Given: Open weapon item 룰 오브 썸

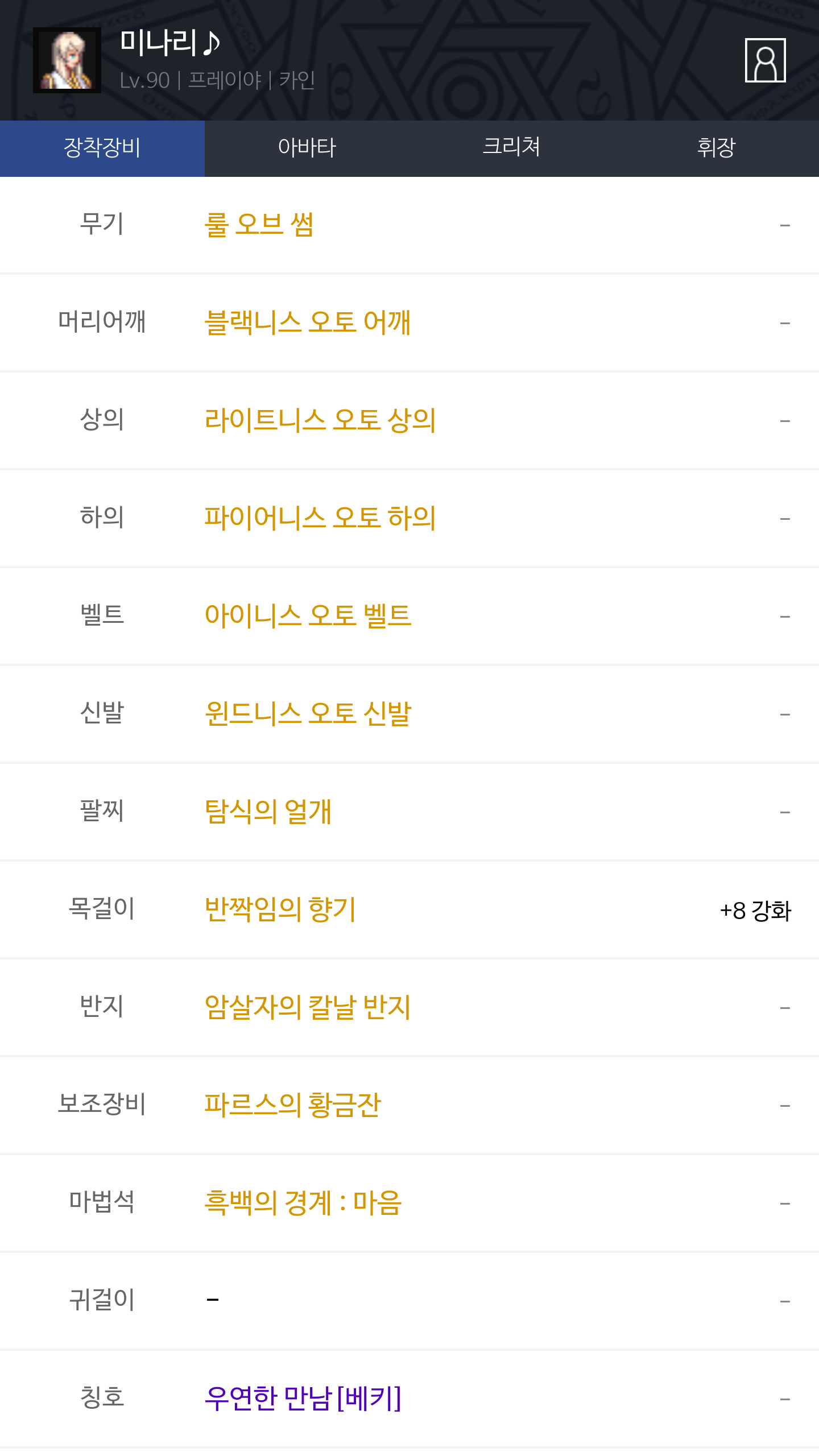Looking at the screenshot, I should click(259, 225).
